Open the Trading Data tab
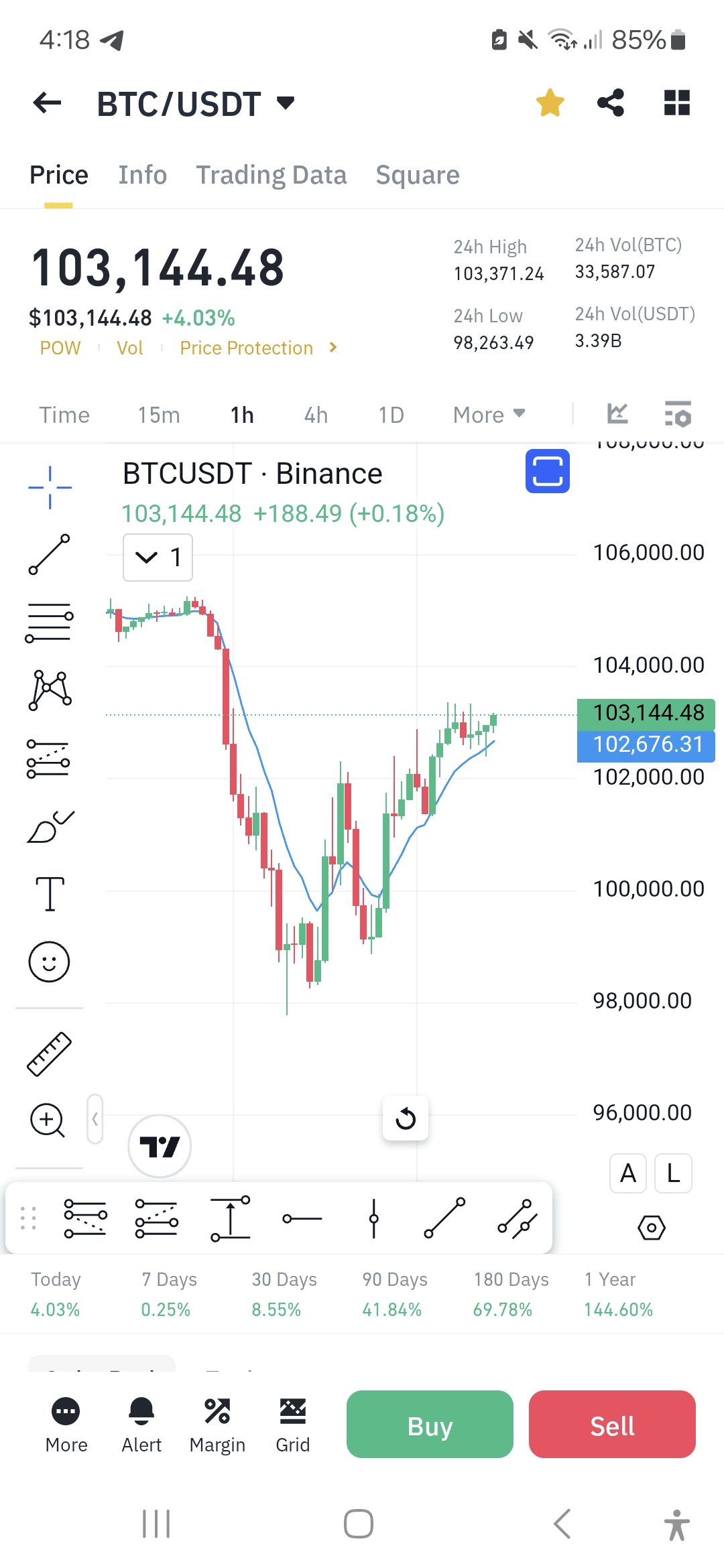 (271, 175)
